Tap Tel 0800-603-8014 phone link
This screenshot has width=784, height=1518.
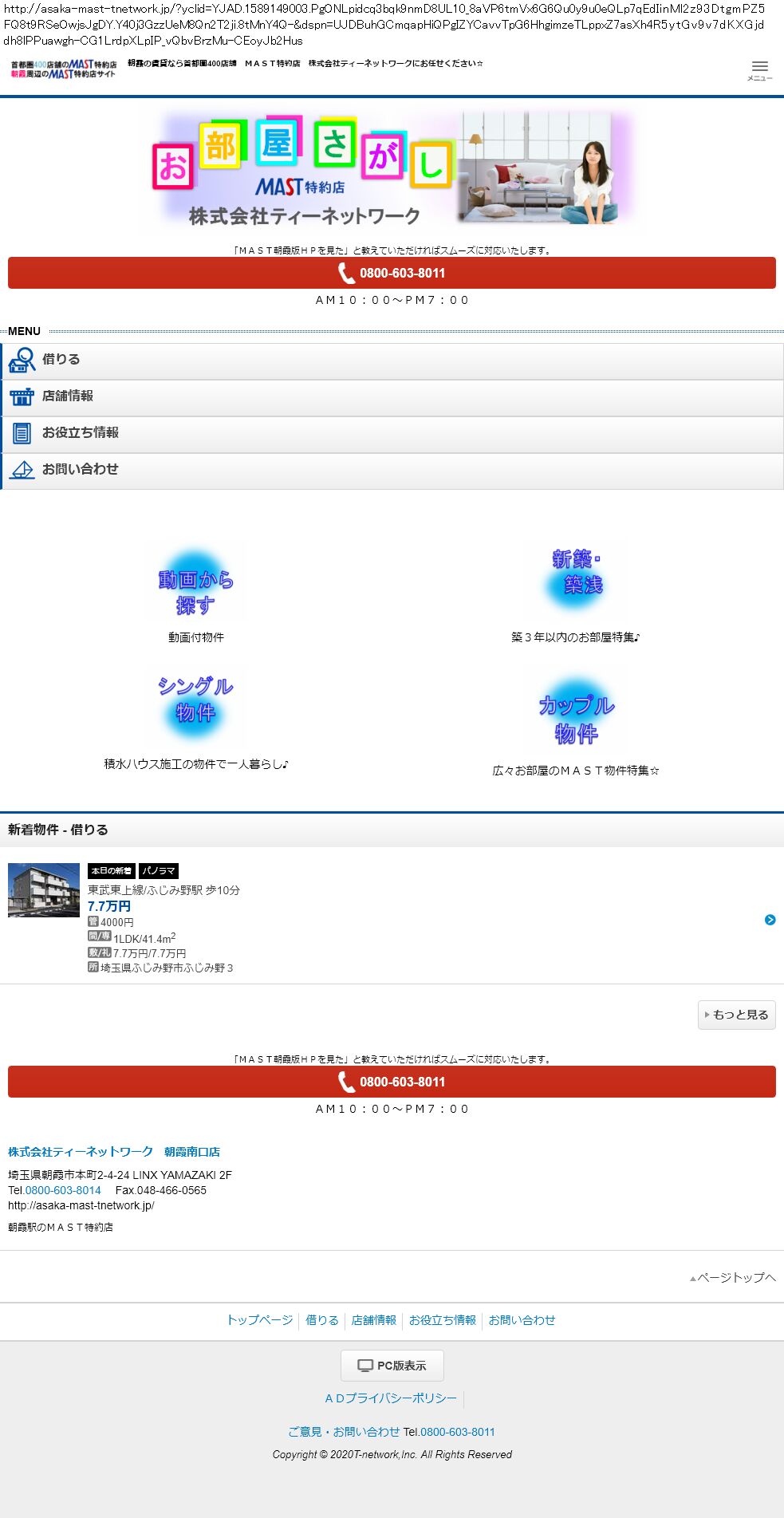coord(63,1190)
